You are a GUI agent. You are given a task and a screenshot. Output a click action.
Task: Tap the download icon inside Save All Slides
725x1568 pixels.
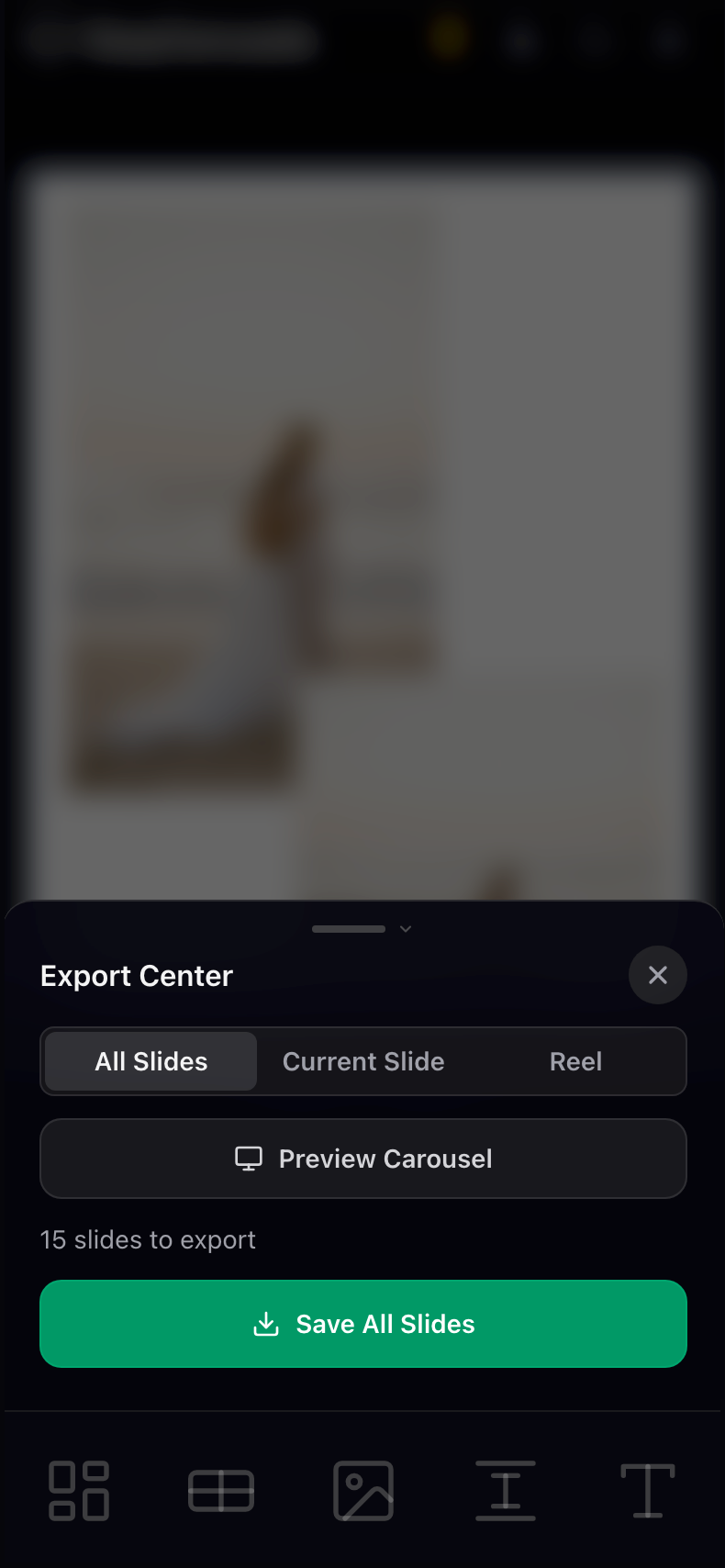coord(266,1324)
